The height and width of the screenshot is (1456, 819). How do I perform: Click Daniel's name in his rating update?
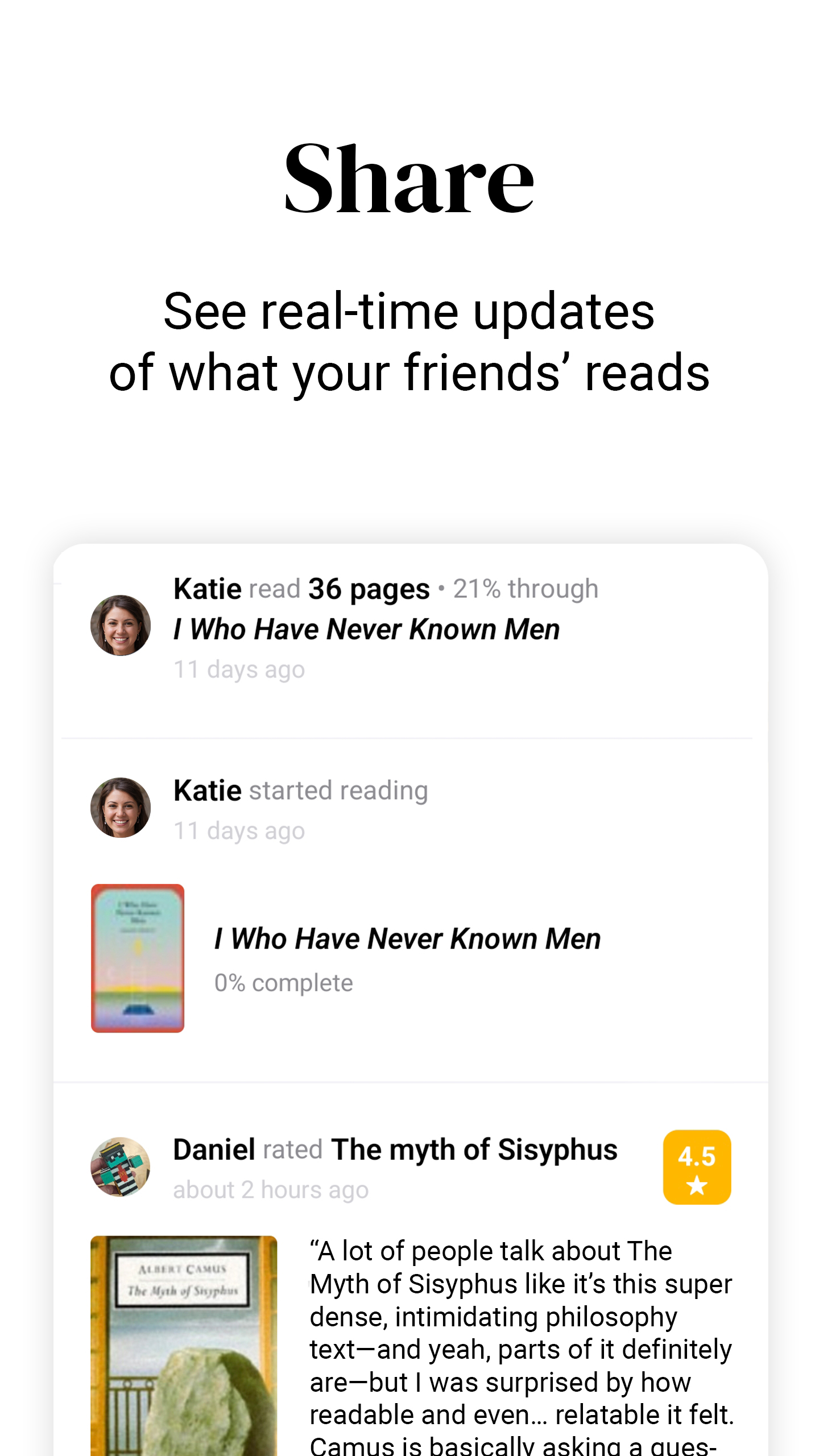pyautogui.click(x=214, y=1149)
